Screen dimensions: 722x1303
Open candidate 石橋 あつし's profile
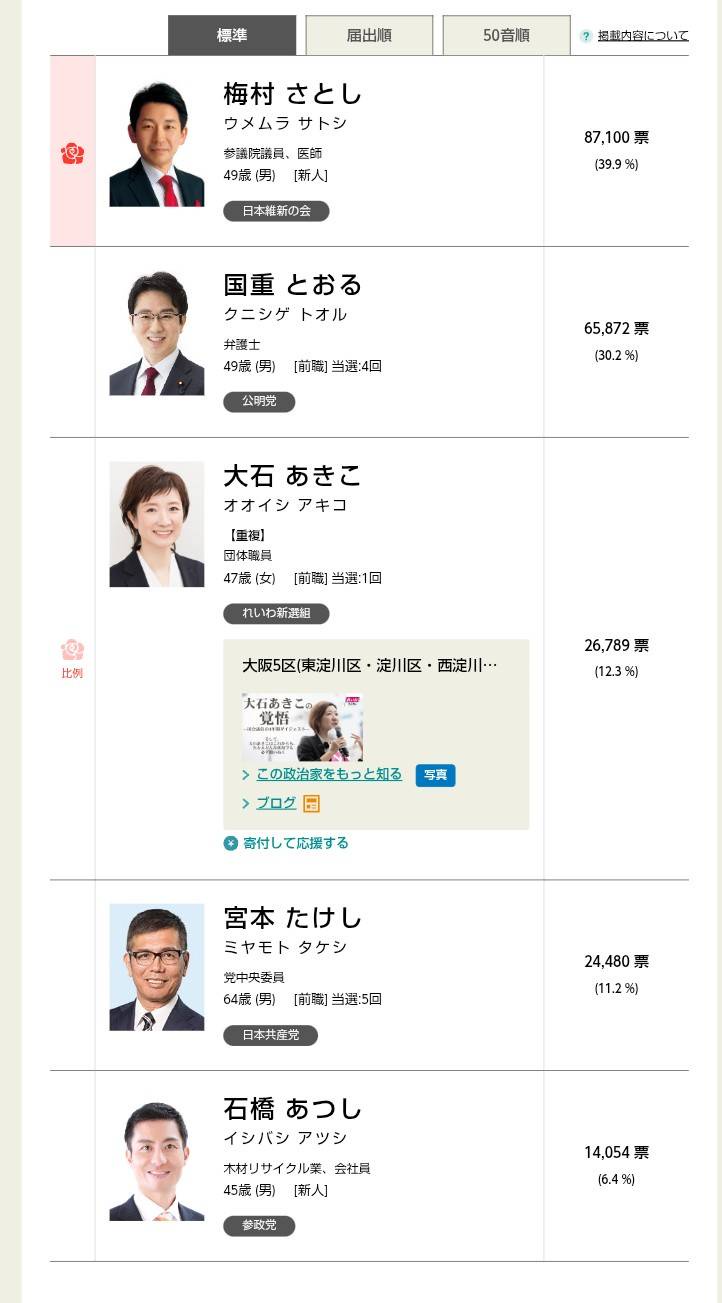tap(292, 1109)
